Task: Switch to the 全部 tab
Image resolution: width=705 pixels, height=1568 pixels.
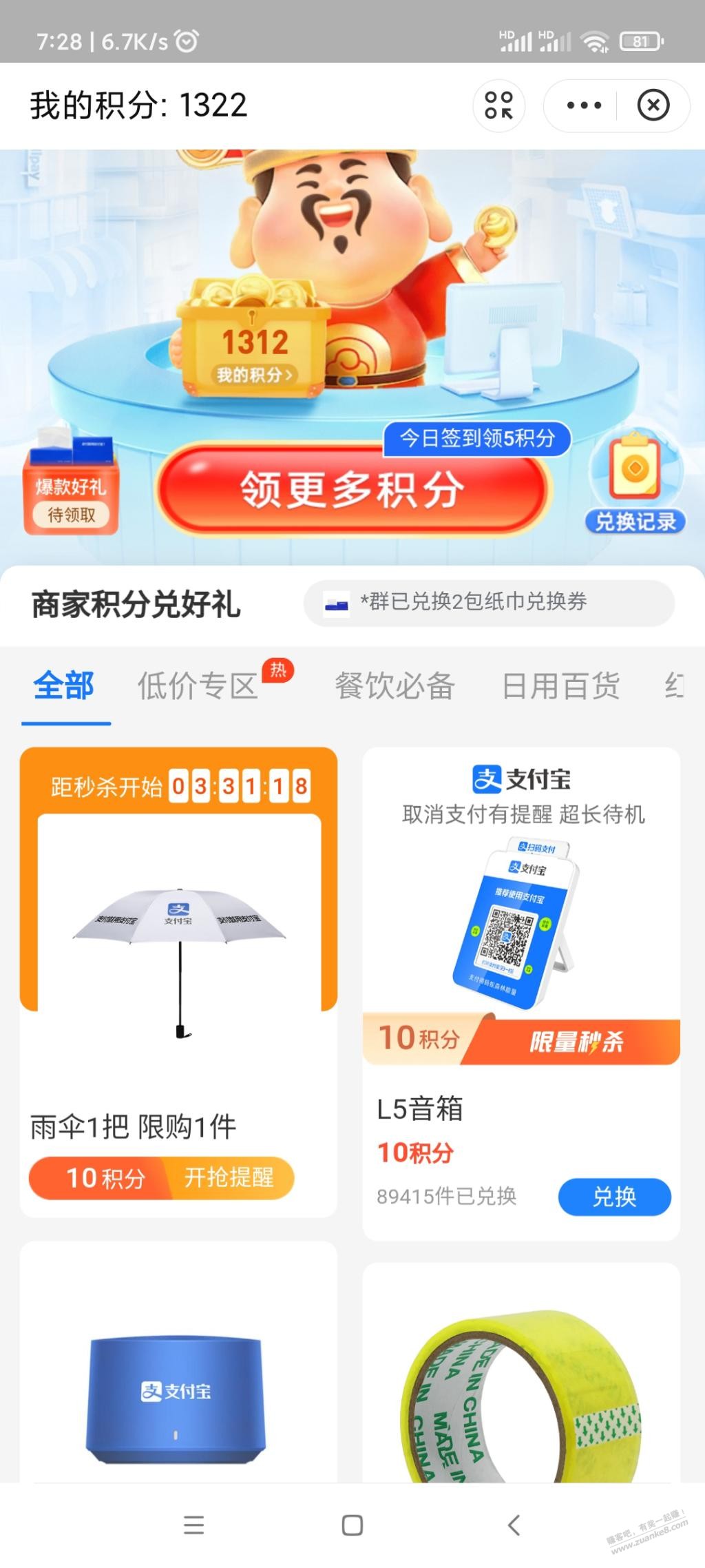Action: pos(64,686)
